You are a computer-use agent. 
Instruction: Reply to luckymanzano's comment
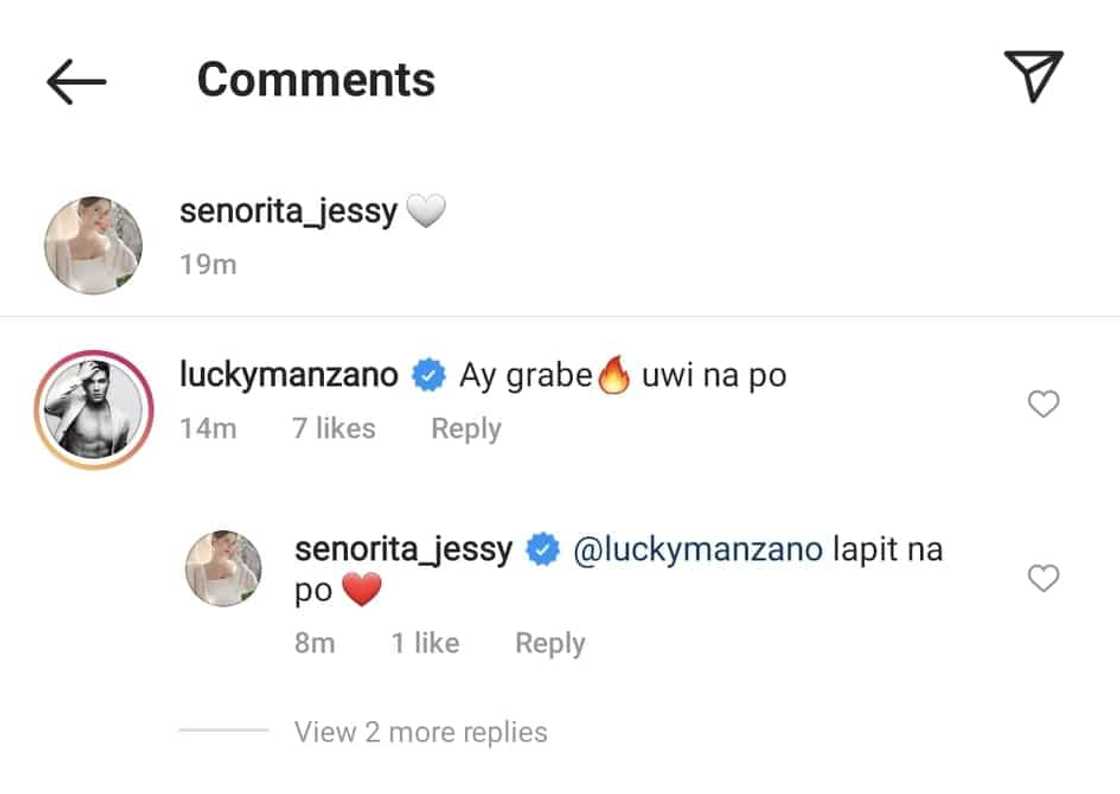point(465,429)
